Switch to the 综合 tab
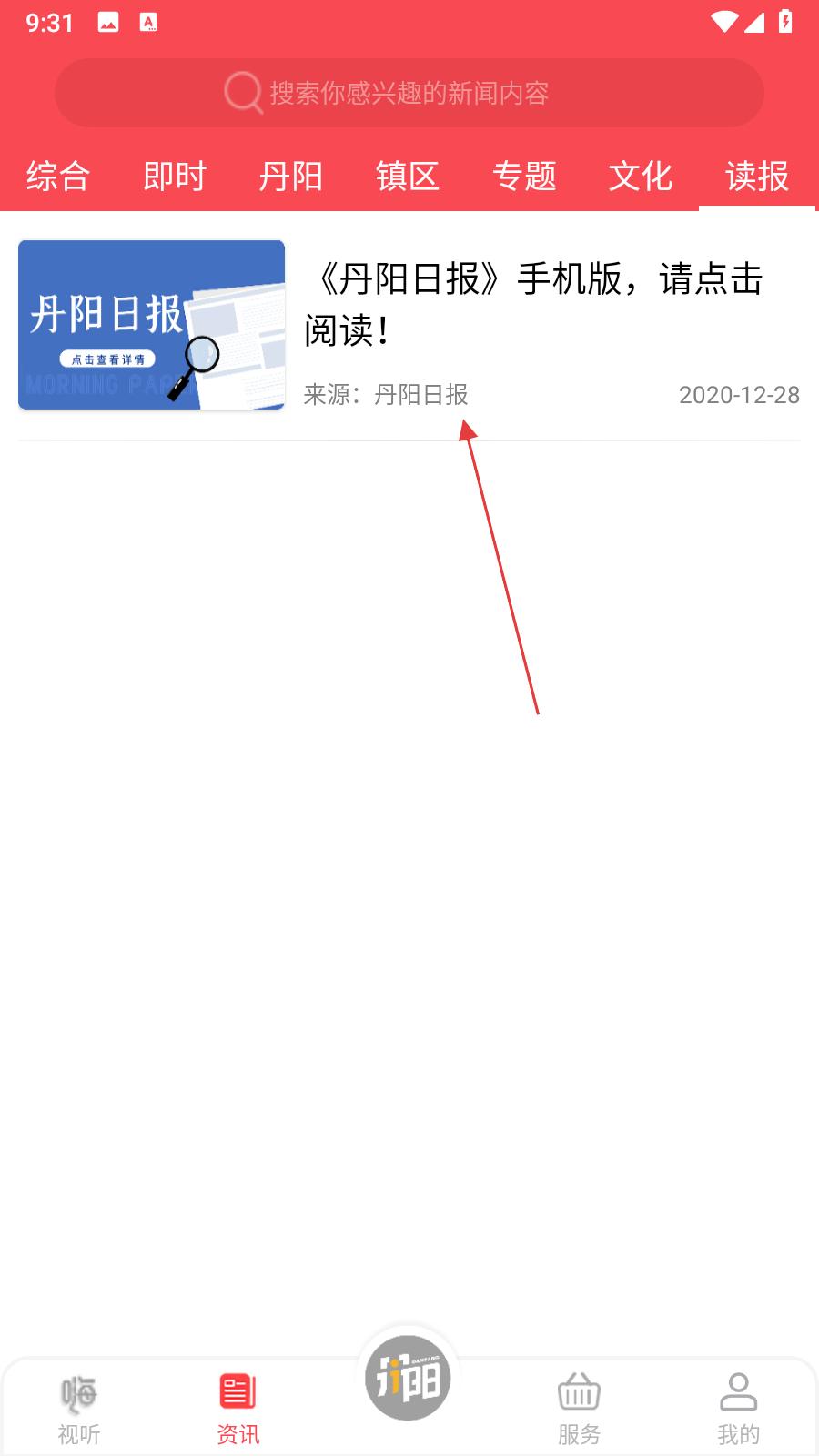Image resolution: width=819 pixels, height=1456 pixels. pyautogui.click(x=58, y=176)
